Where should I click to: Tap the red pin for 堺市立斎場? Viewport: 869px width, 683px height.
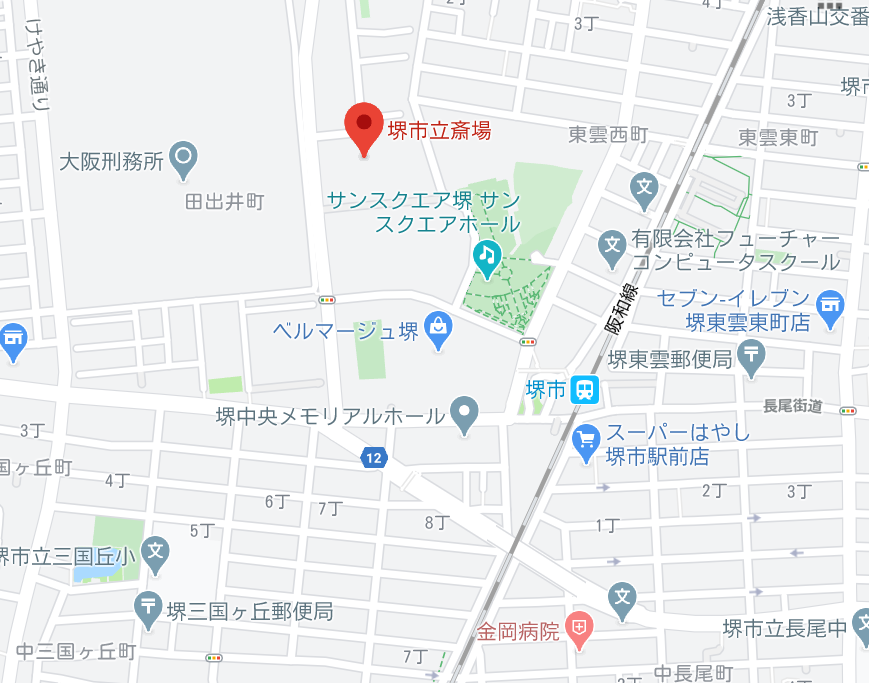point(364,127)
